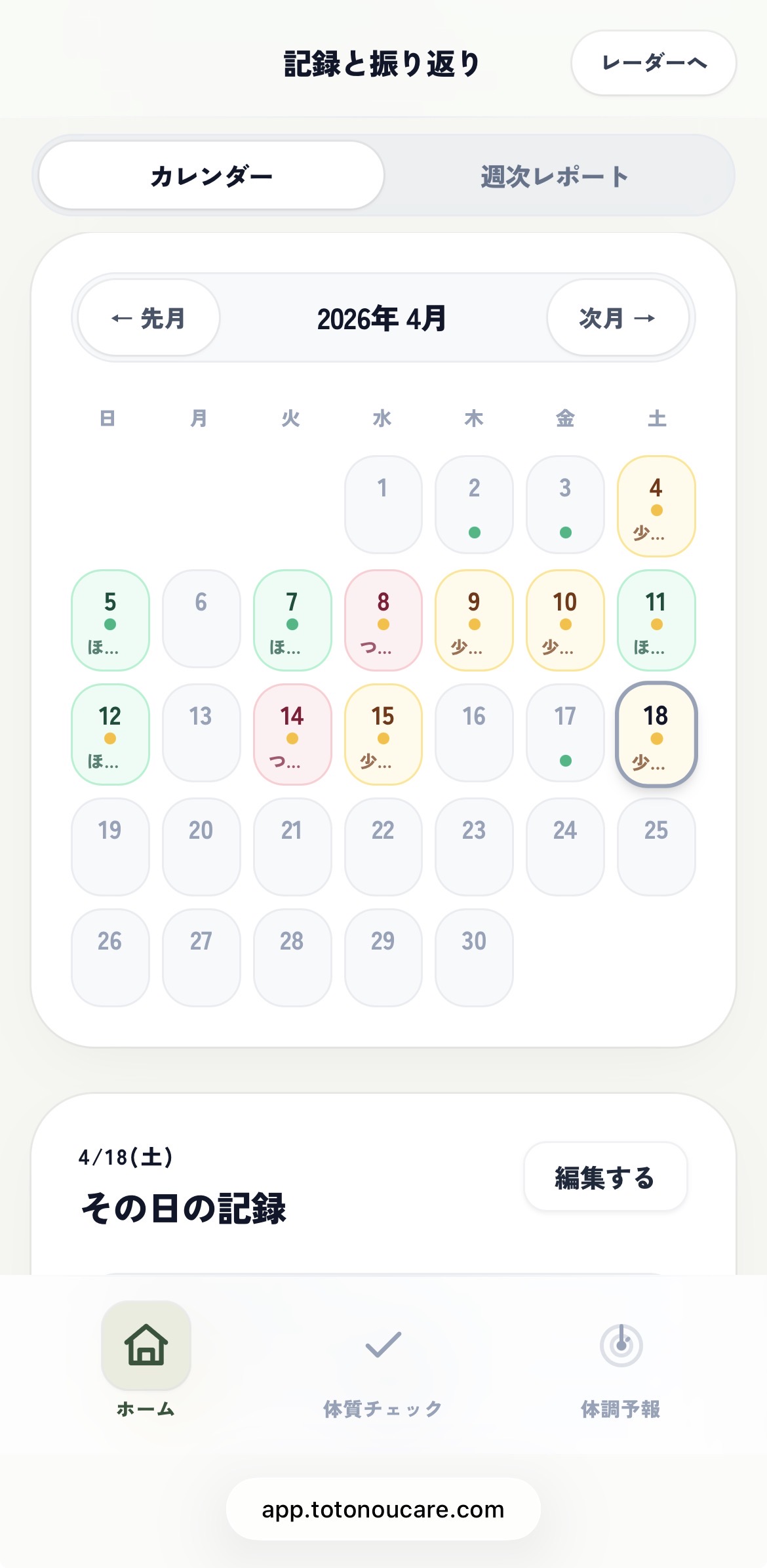This screenshot has height=1568, width=767.
Task: Select April 8 on the calendar
Action: tap(383, 620)
